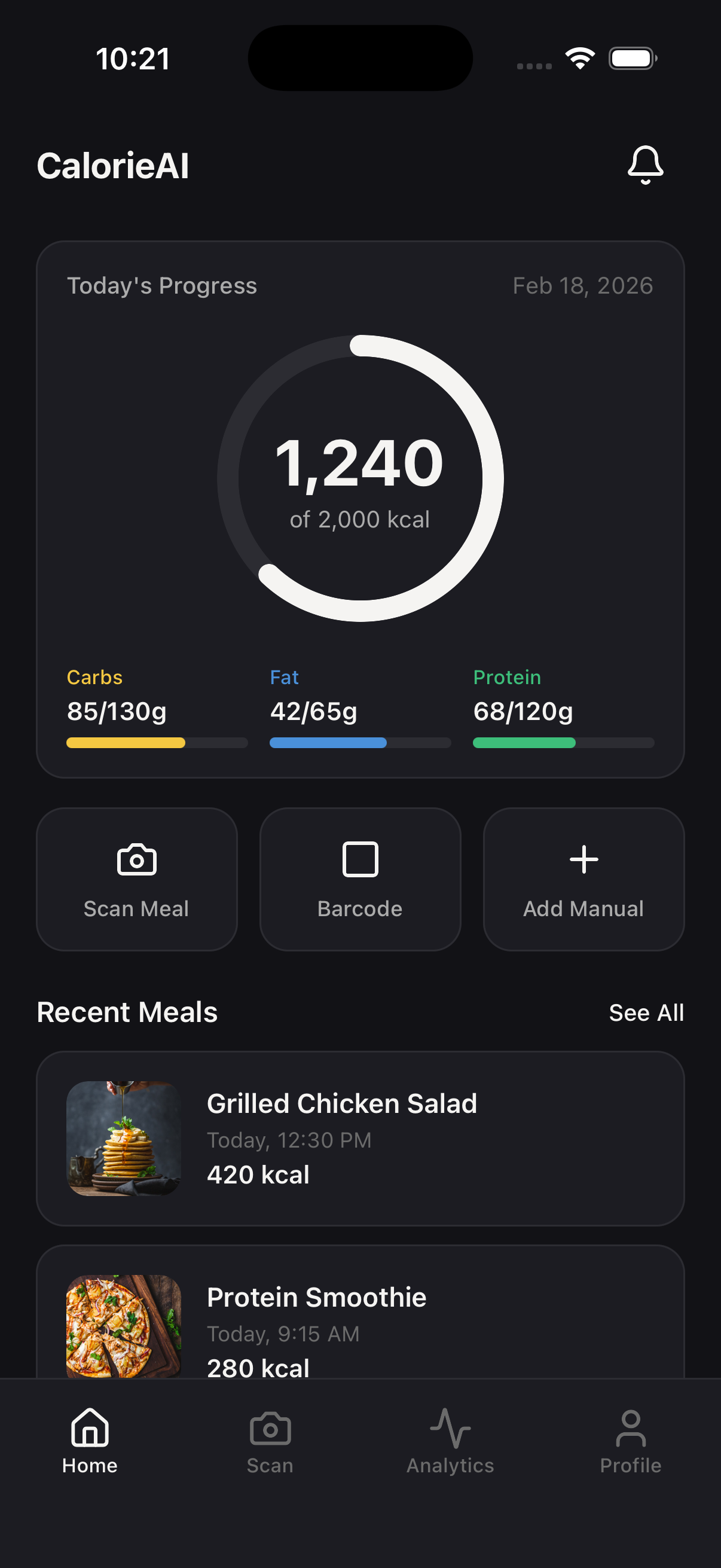Switch to the Analytics tab
Viewport: 721px width, 1568px height.
point(450,1441)
